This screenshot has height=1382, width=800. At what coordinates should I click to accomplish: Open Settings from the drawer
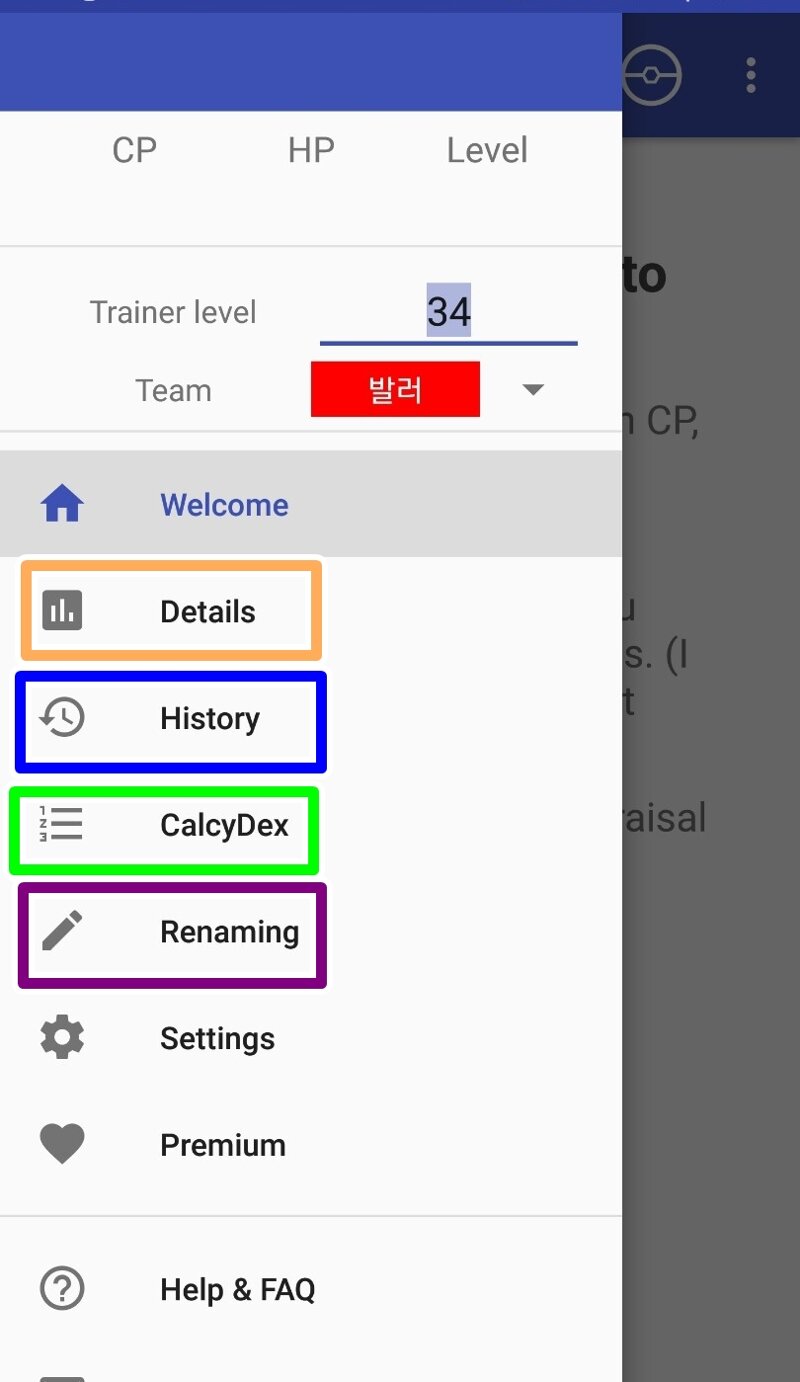[x=310, y=1038]
